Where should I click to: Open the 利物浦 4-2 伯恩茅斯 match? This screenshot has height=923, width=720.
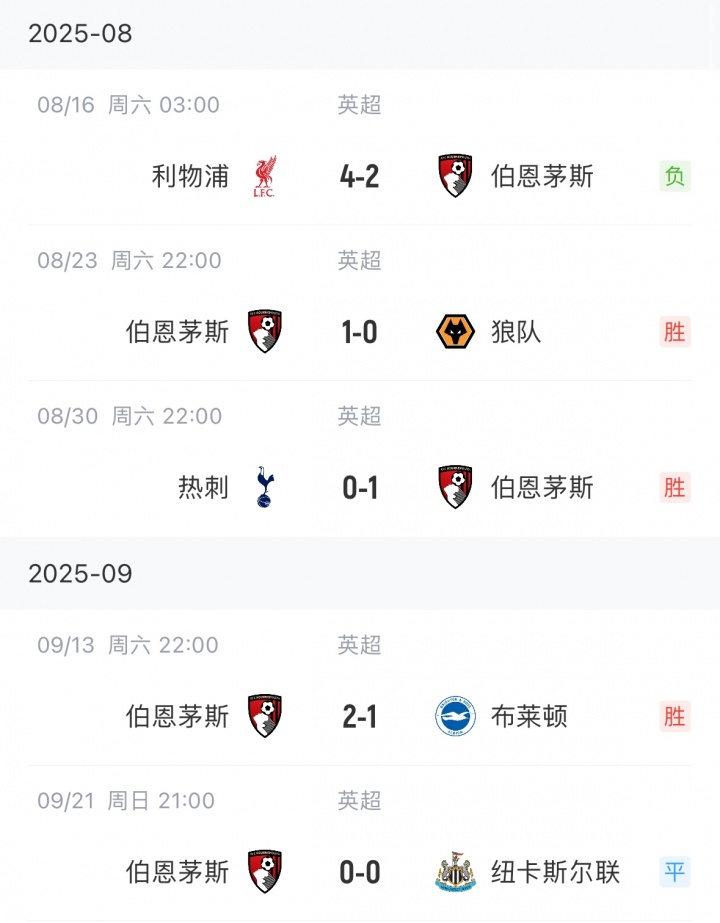click(x=359, y=177)
